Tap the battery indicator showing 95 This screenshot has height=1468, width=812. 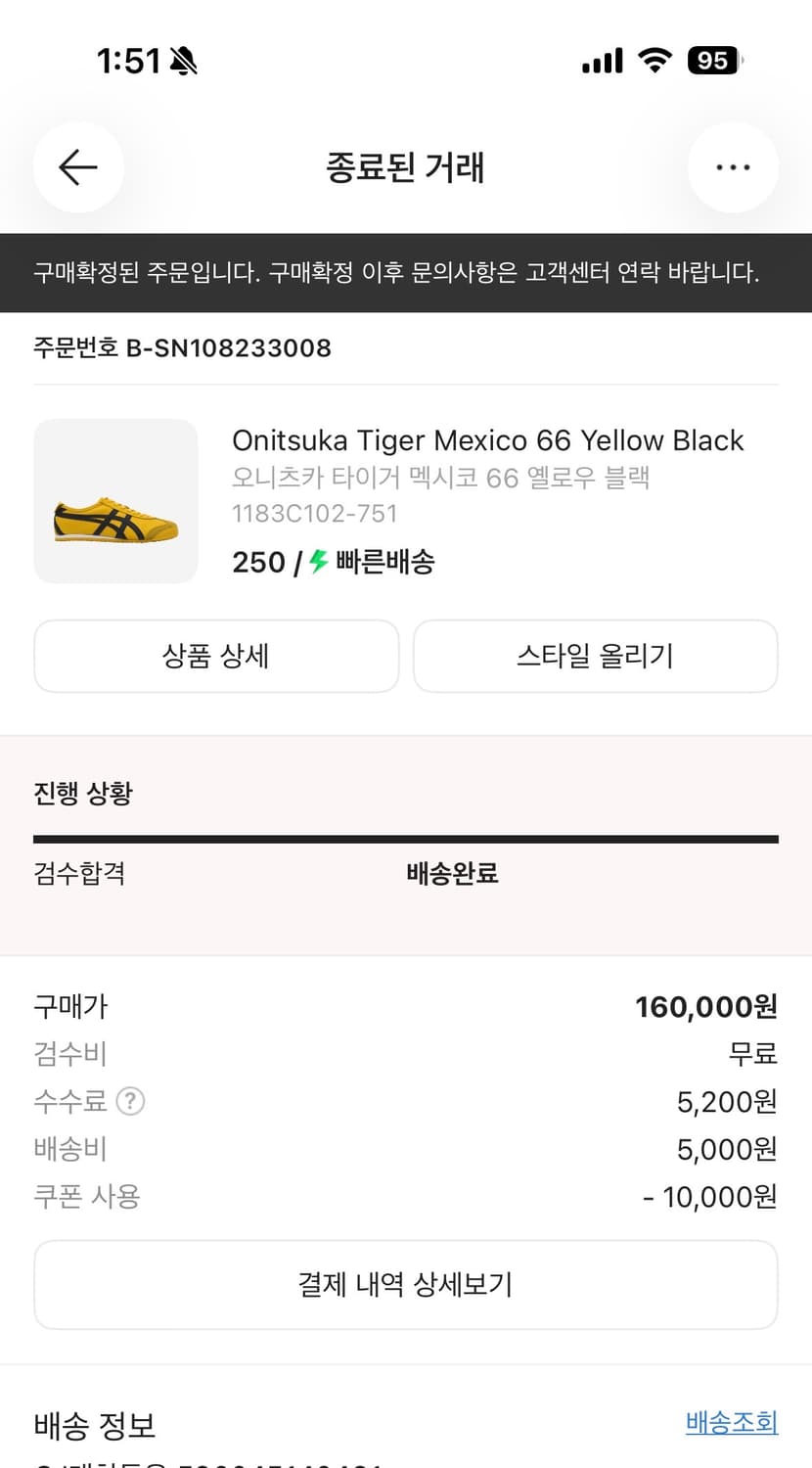[x=713, y=60]
